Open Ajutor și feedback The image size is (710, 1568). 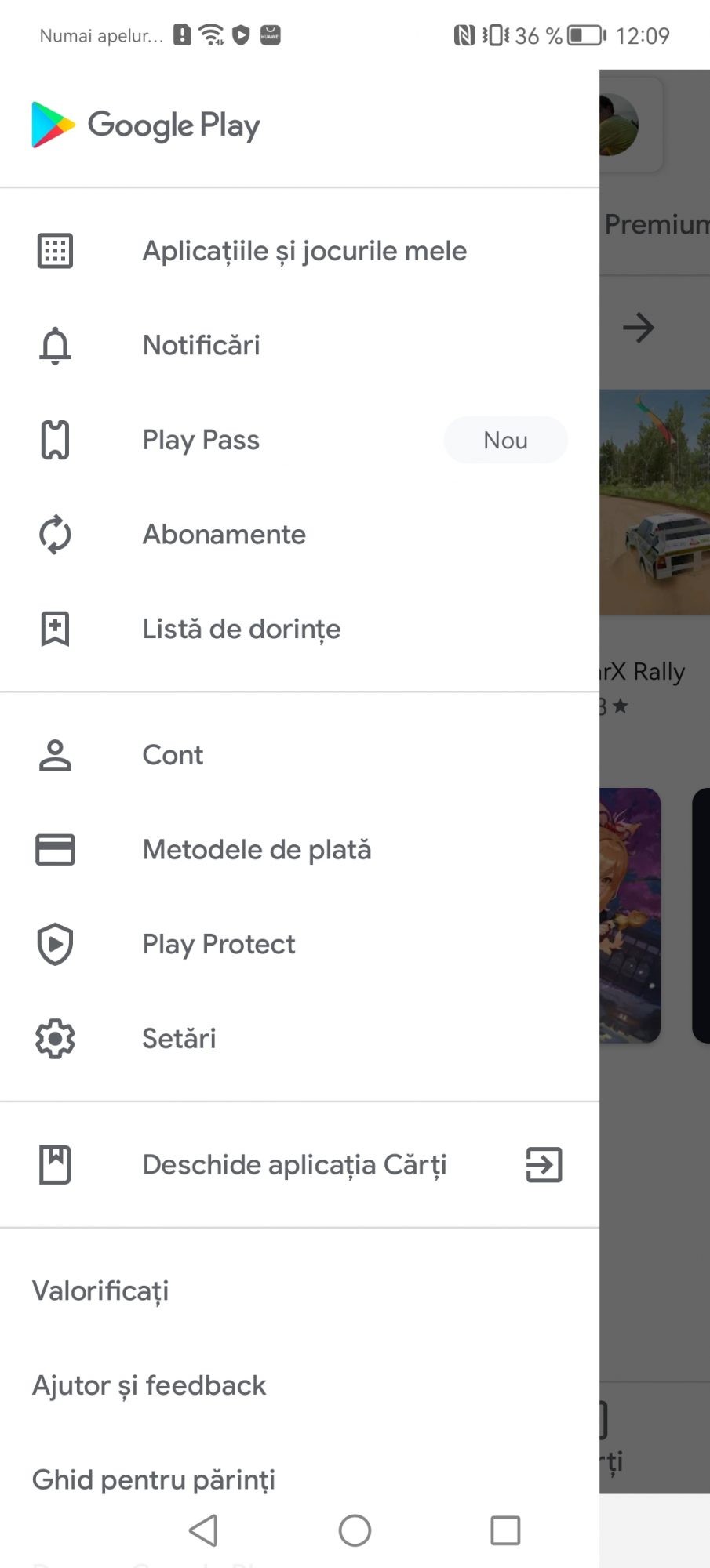point(149,1385)
